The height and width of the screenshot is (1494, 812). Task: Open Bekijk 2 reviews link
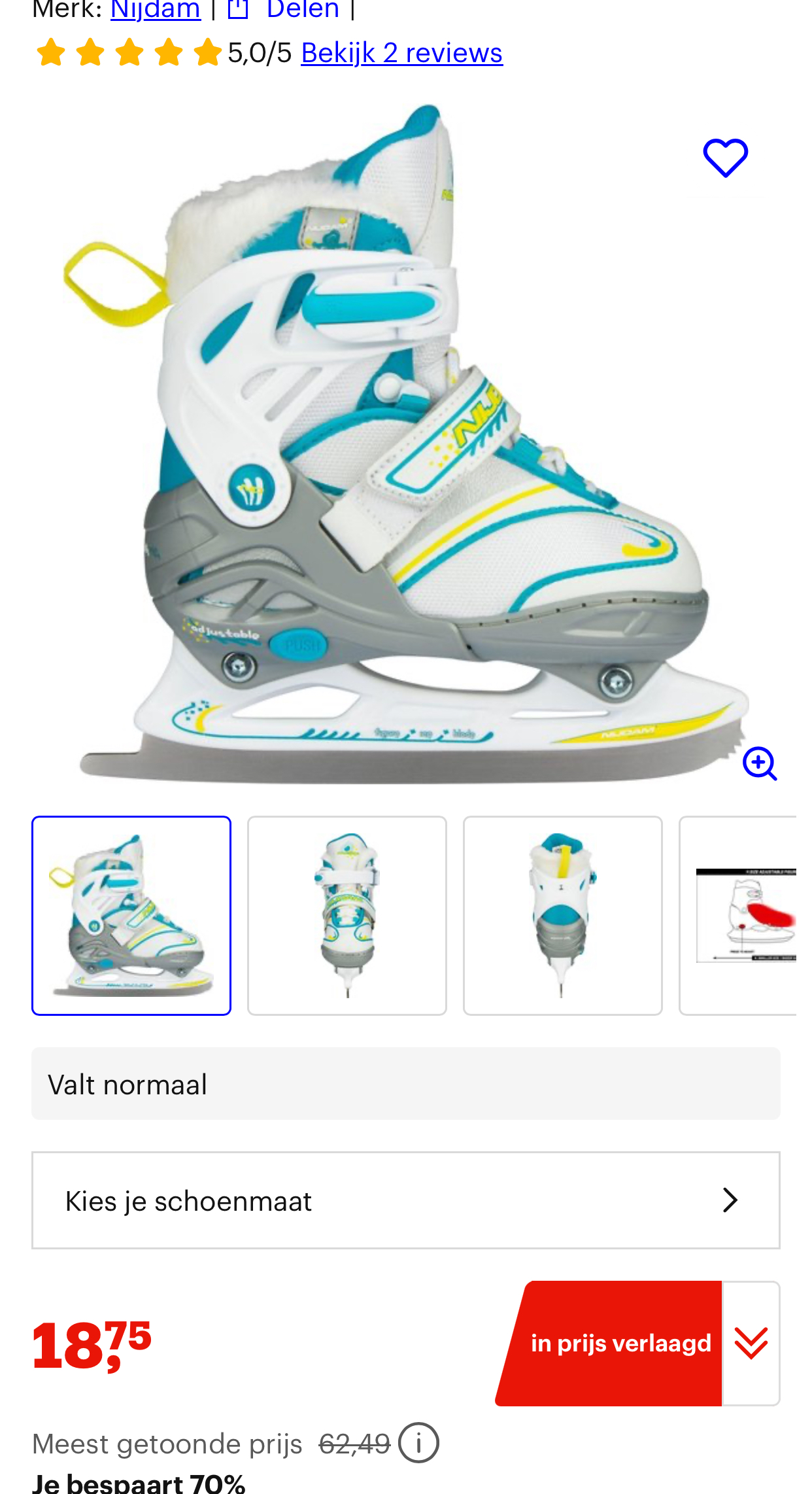(x=401, y=53)
